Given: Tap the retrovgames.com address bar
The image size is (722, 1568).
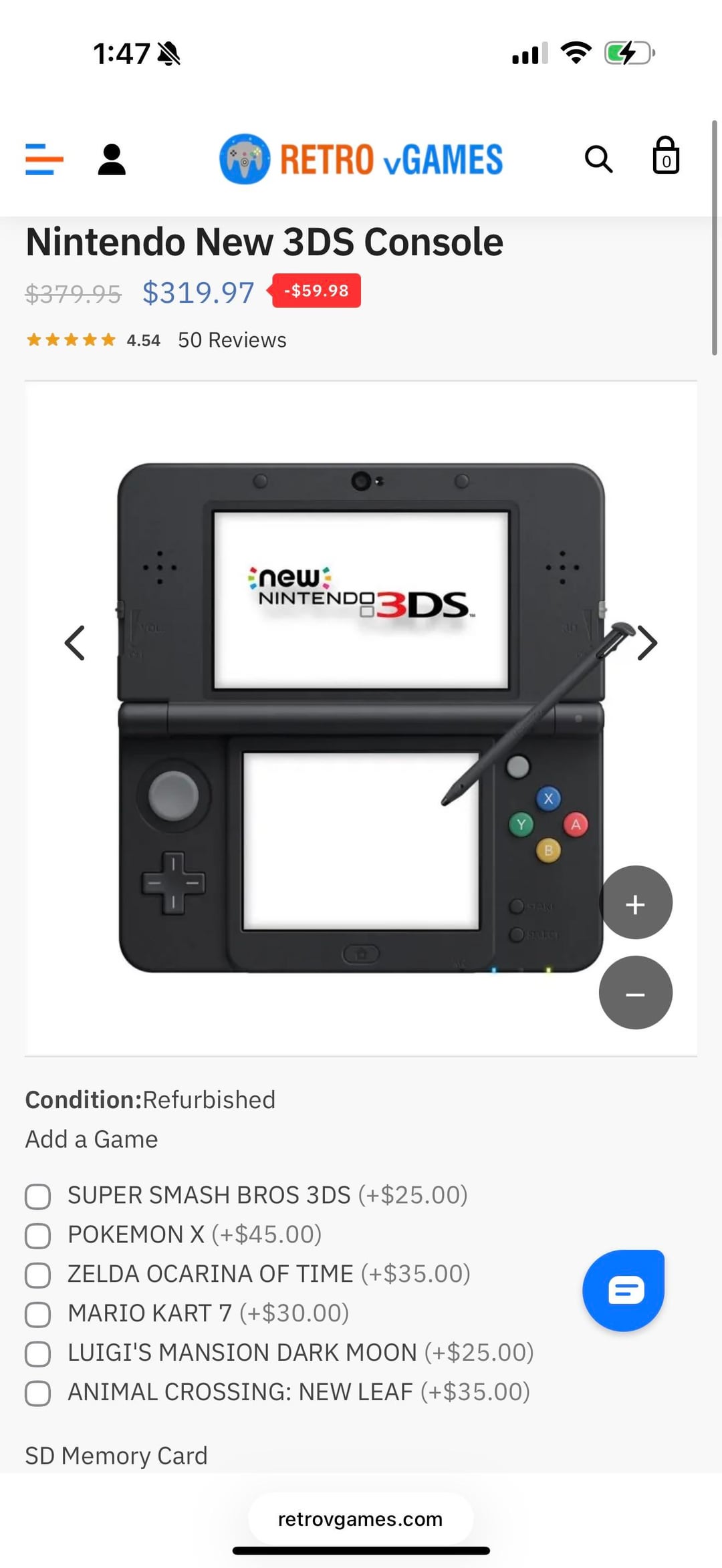Looking at the screenshot, I should pos(361,1519).
